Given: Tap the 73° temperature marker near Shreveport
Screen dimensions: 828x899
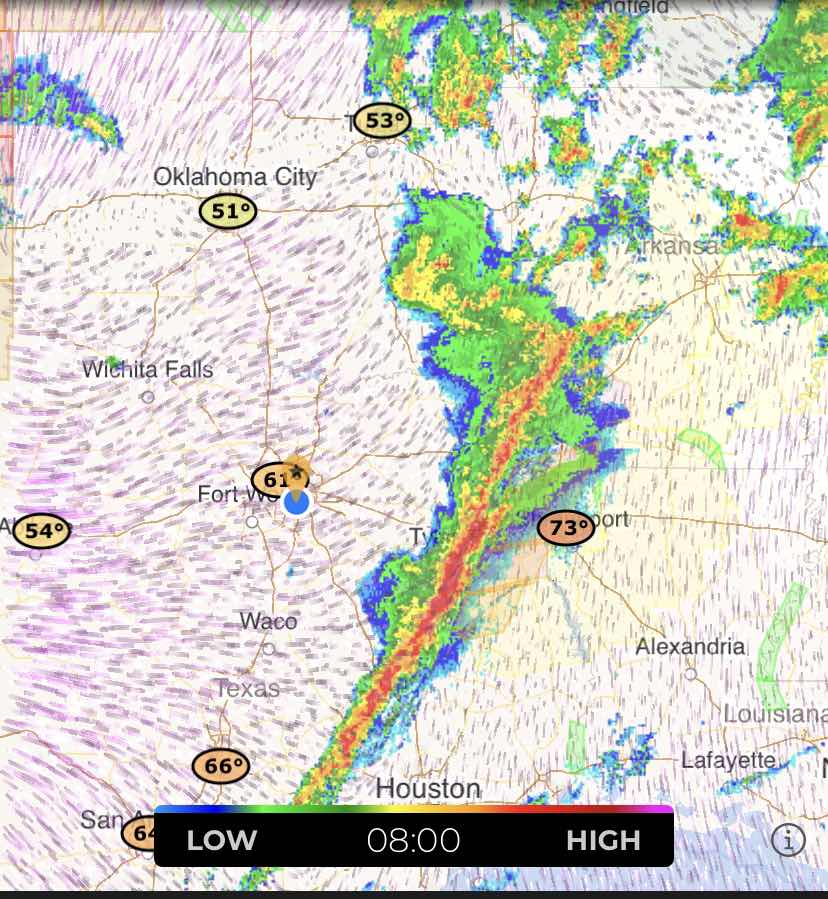Looking at the screenshot, I should point(566,527).
